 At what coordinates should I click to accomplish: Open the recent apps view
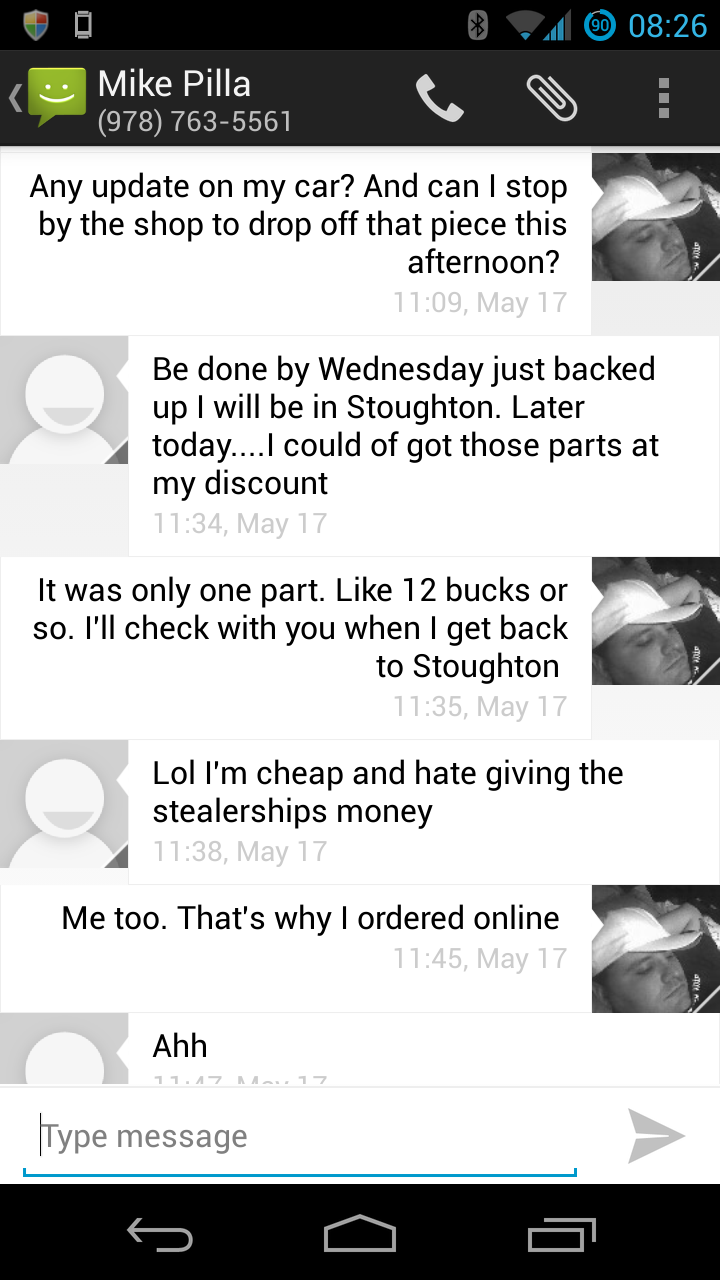(561, 1236)
